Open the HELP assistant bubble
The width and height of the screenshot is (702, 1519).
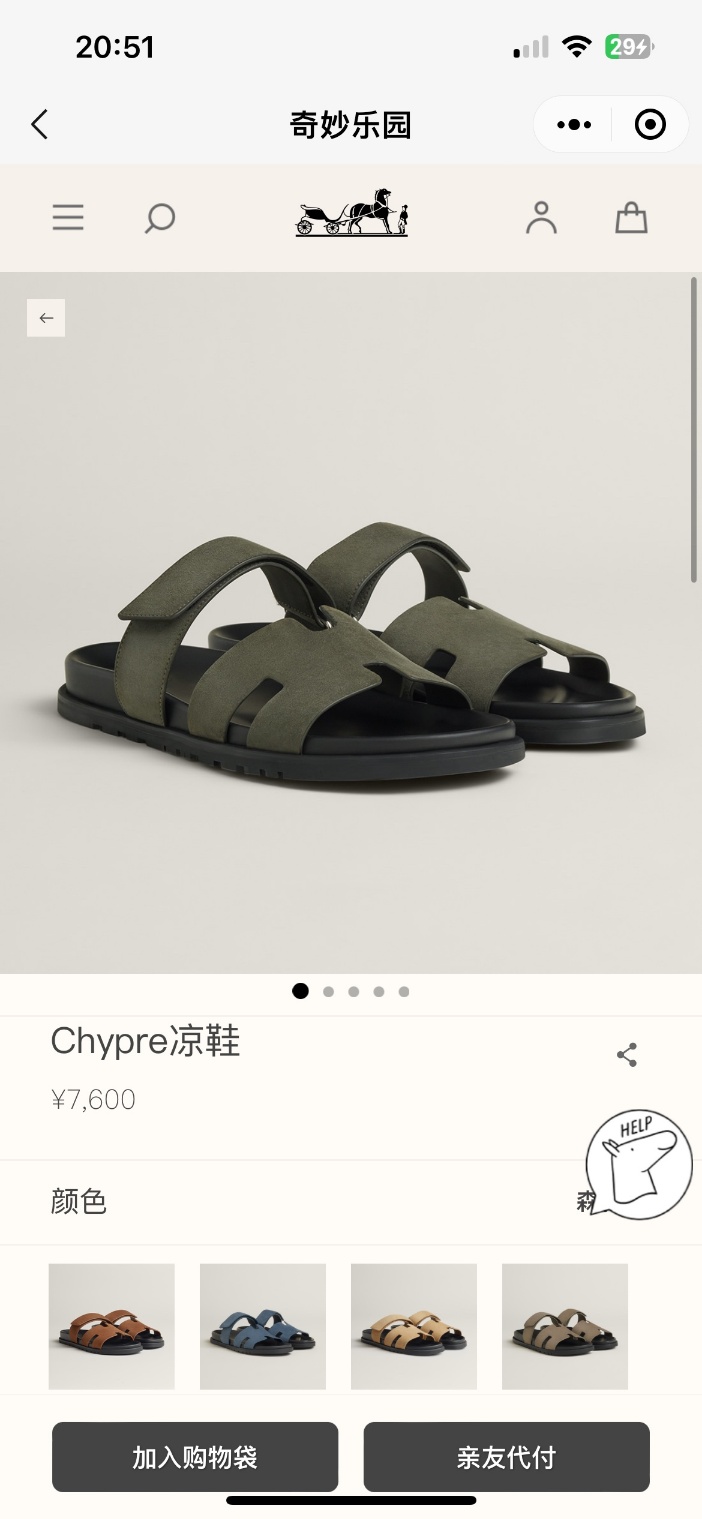click(638, 1165)
